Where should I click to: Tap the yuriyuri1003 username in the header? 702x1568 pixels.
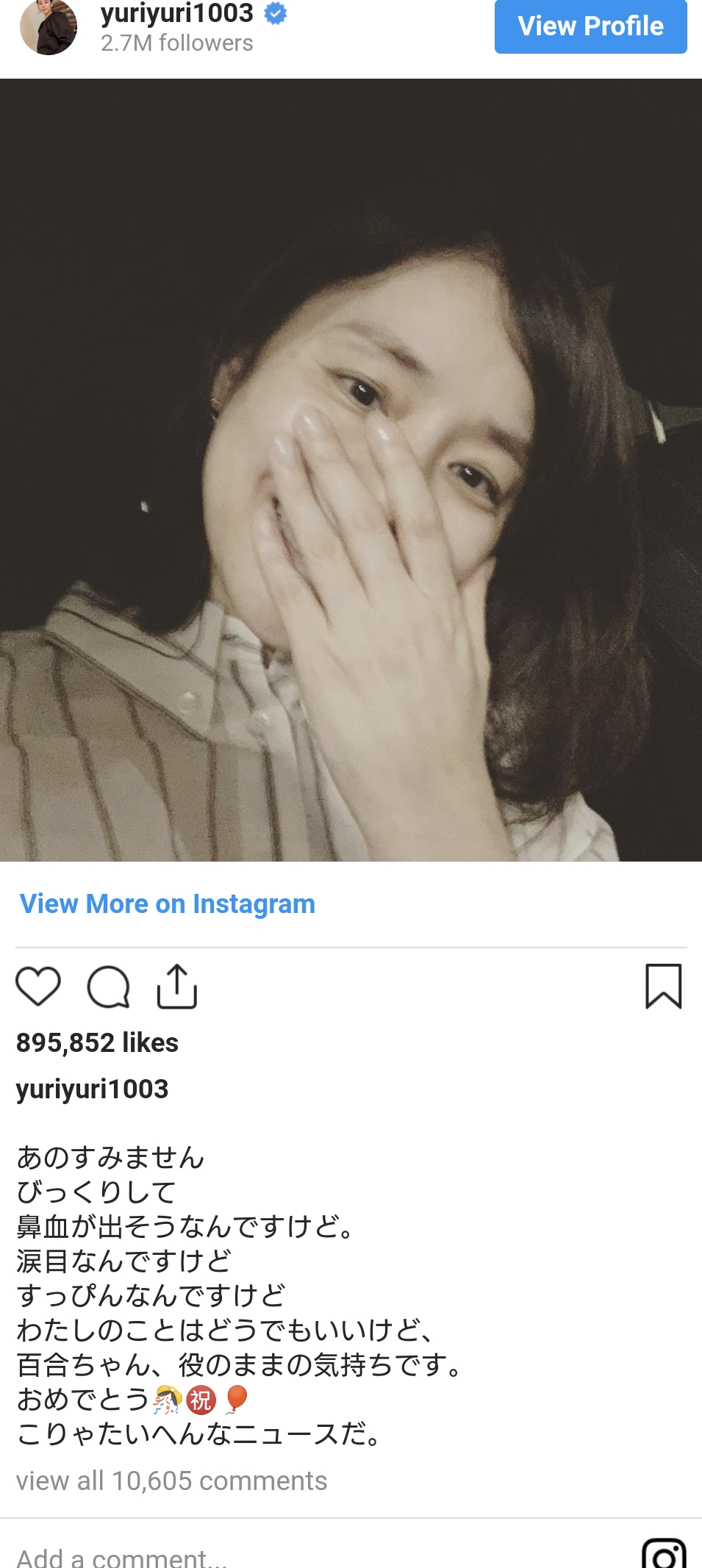tap(177, 13)
